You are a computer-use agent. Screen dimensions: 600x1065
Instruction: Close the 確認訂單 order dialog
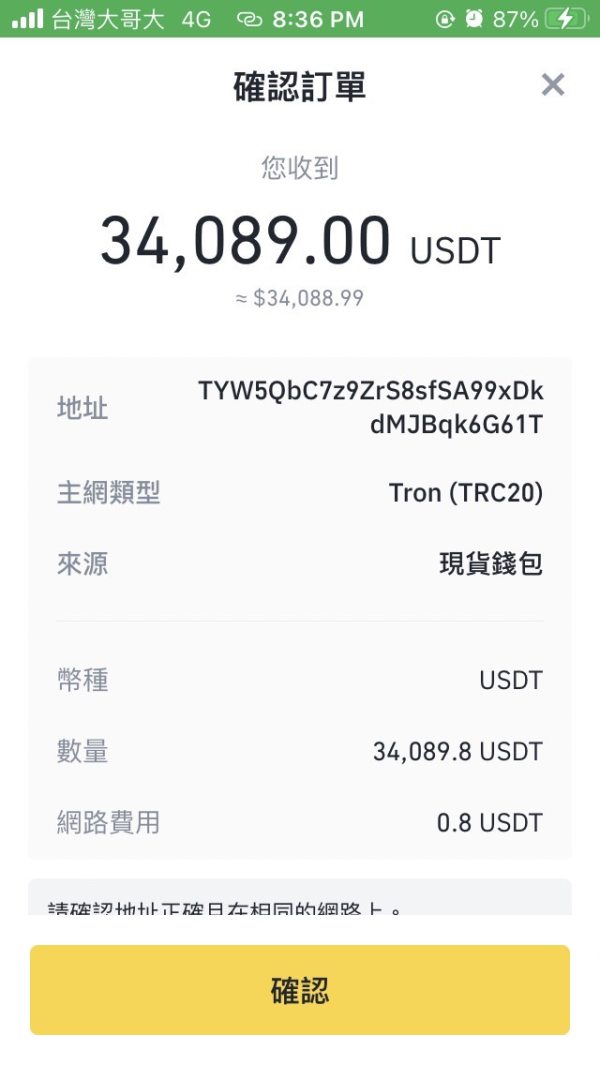point(552,85)
